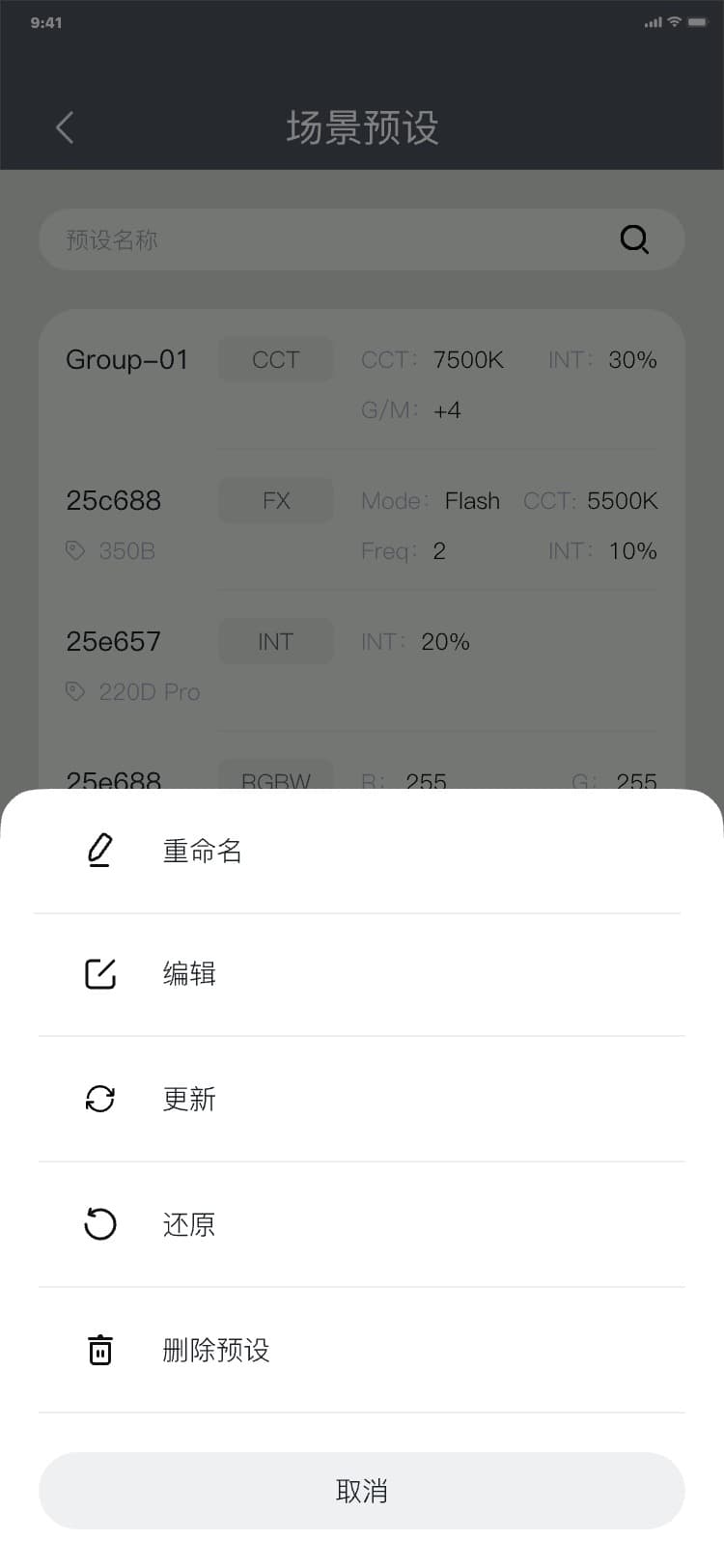The image size is (724, 1568).
Task: Tap 更新 to update the preset
Action: (189, 1099)
